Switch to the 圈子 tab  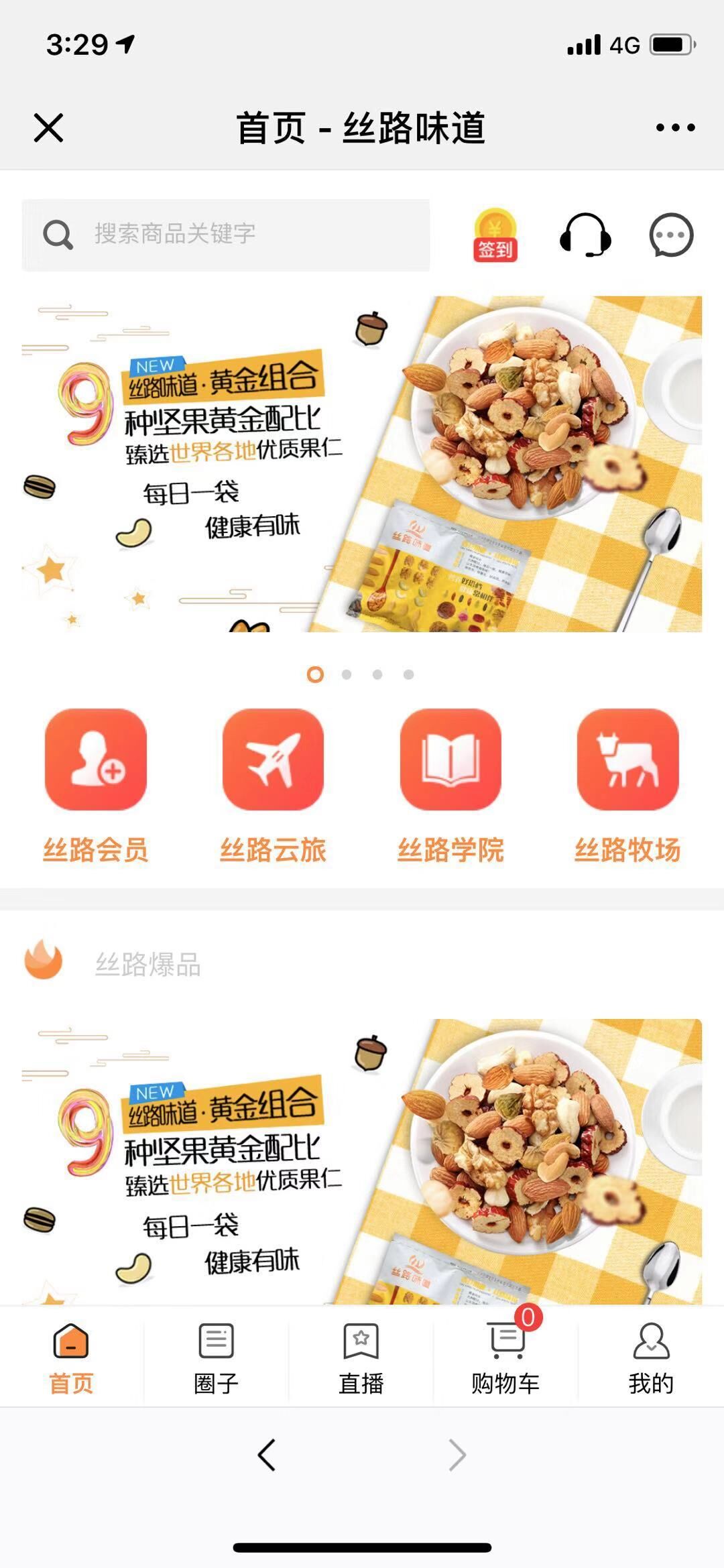coord(216,1357)
